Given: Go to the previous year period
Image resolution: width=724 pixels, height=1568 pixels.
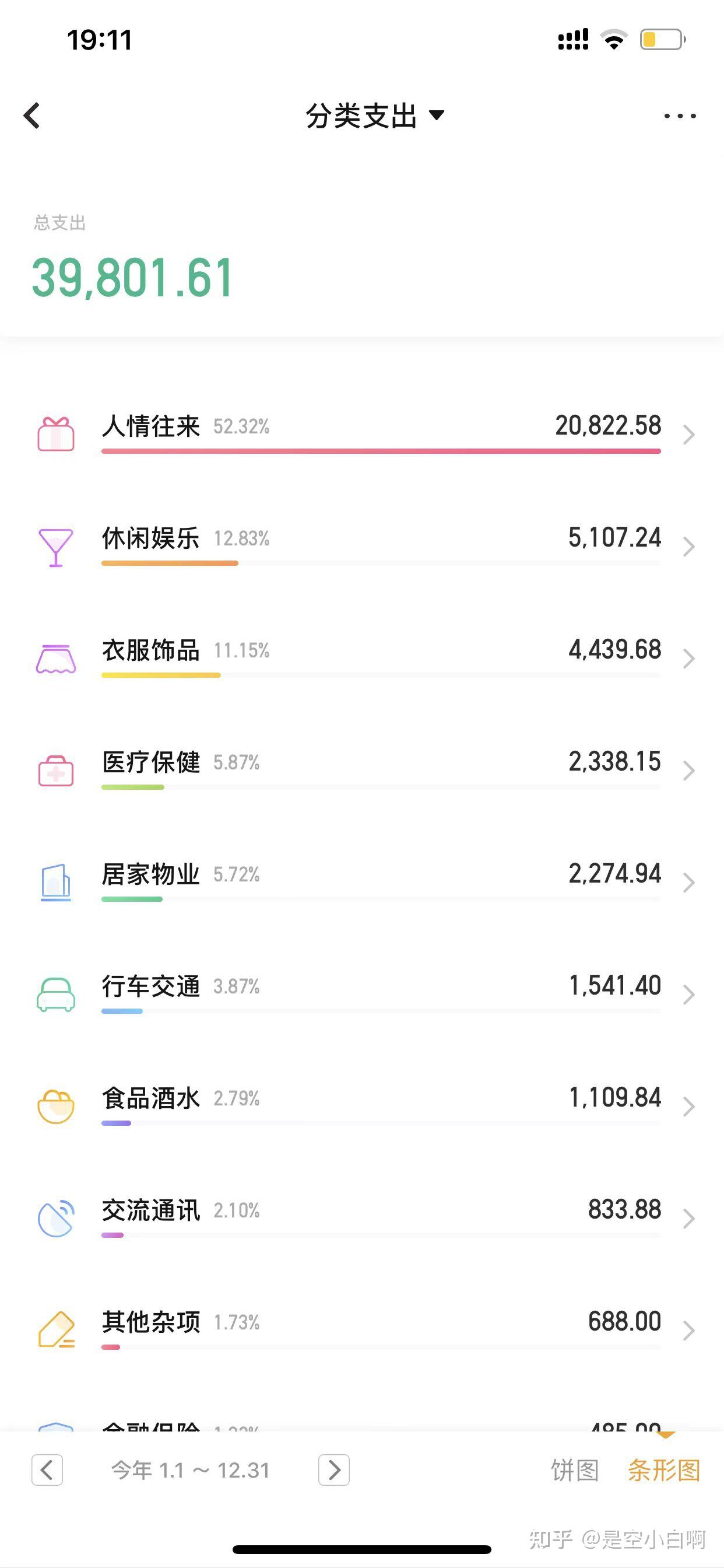Looking at the screenshot, I should pyautogui.click(x=47, y=1471).
